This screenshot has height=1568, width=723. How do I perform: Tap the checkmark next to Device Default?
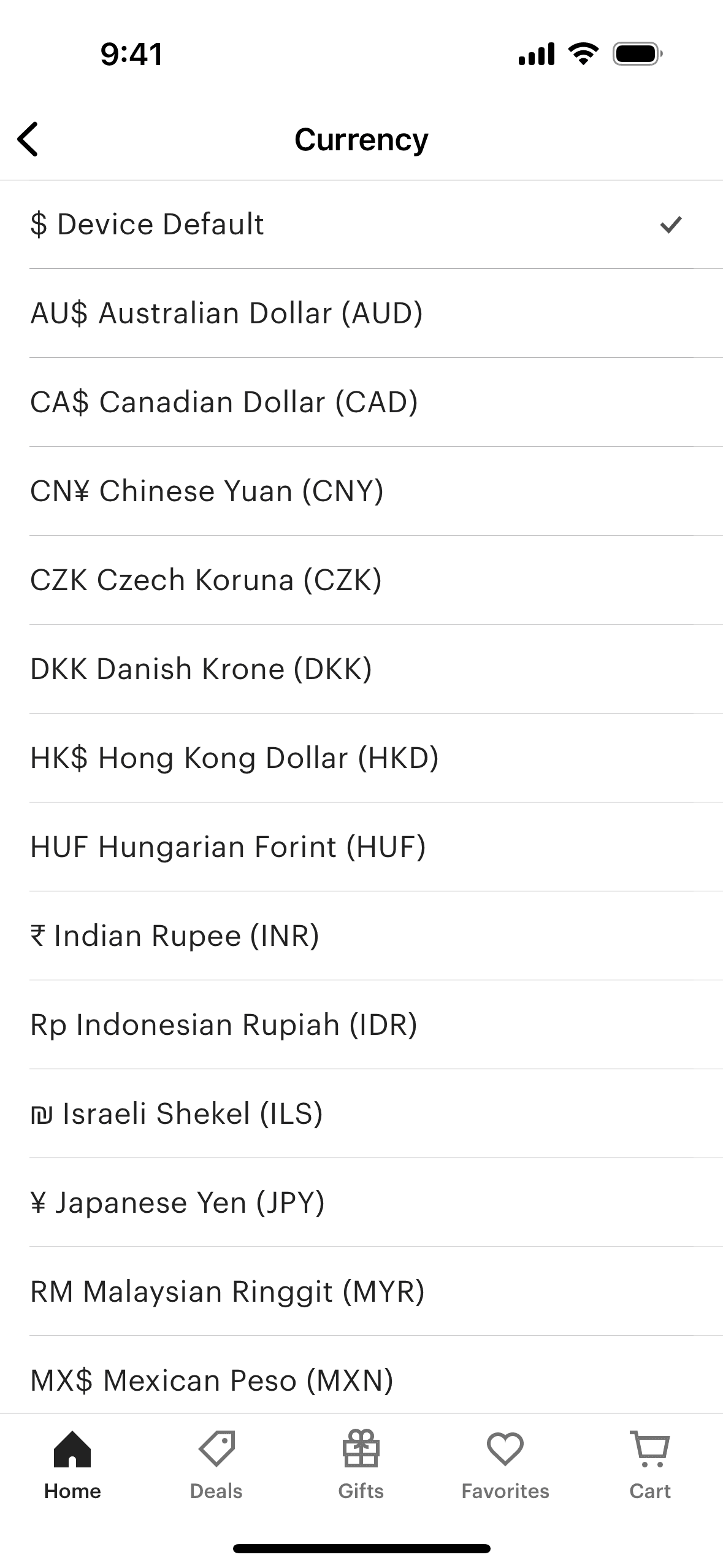(670, 224)
